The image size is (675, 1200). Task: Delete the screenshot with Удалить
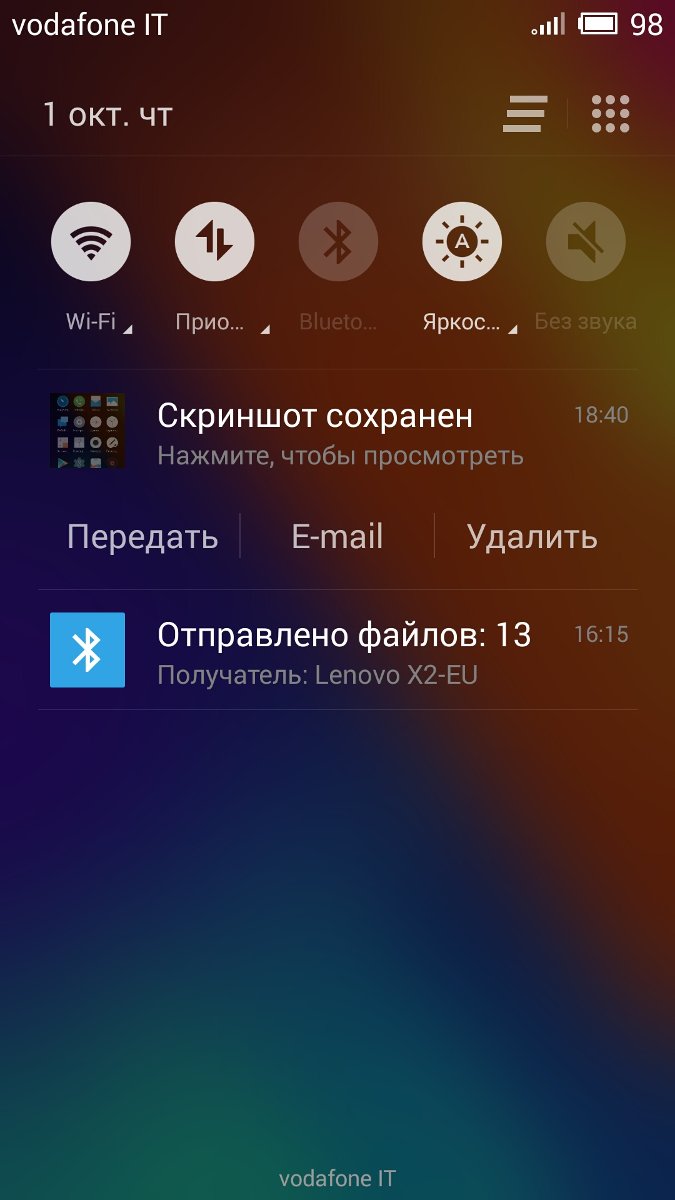click(x=532, y=537)
